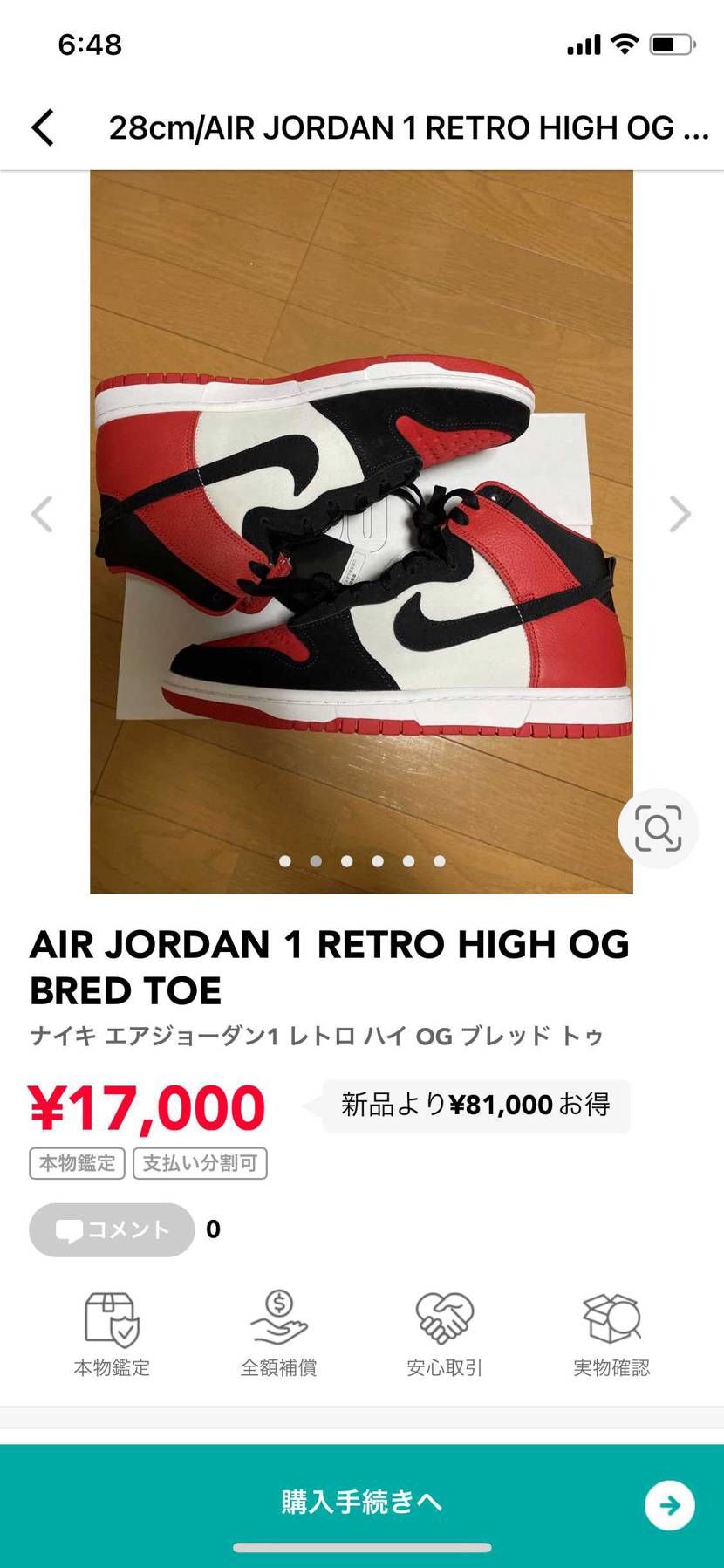The image size is (724, 1568).
Task: Proceed with 購入手続きへ button
Action: (x=362, y=1502)
